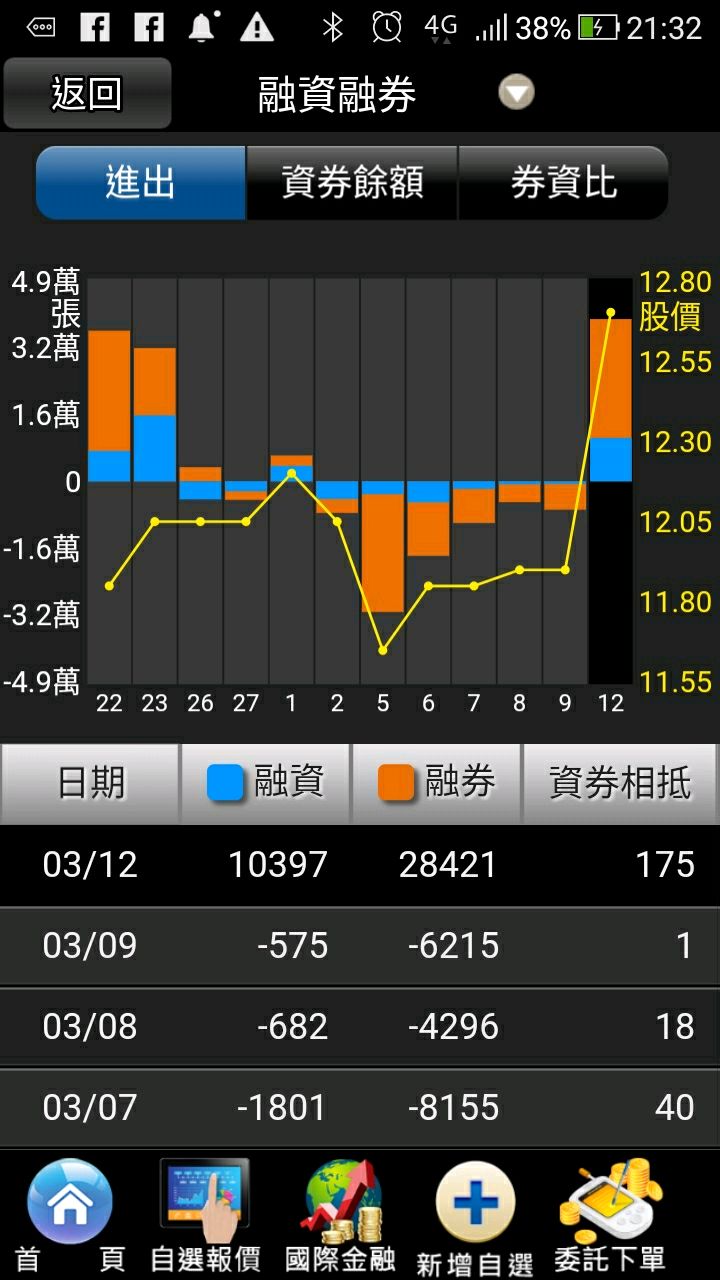Select the 進出 tab
The width and height of the screenshot is (720, 1280).
[141, 183]
